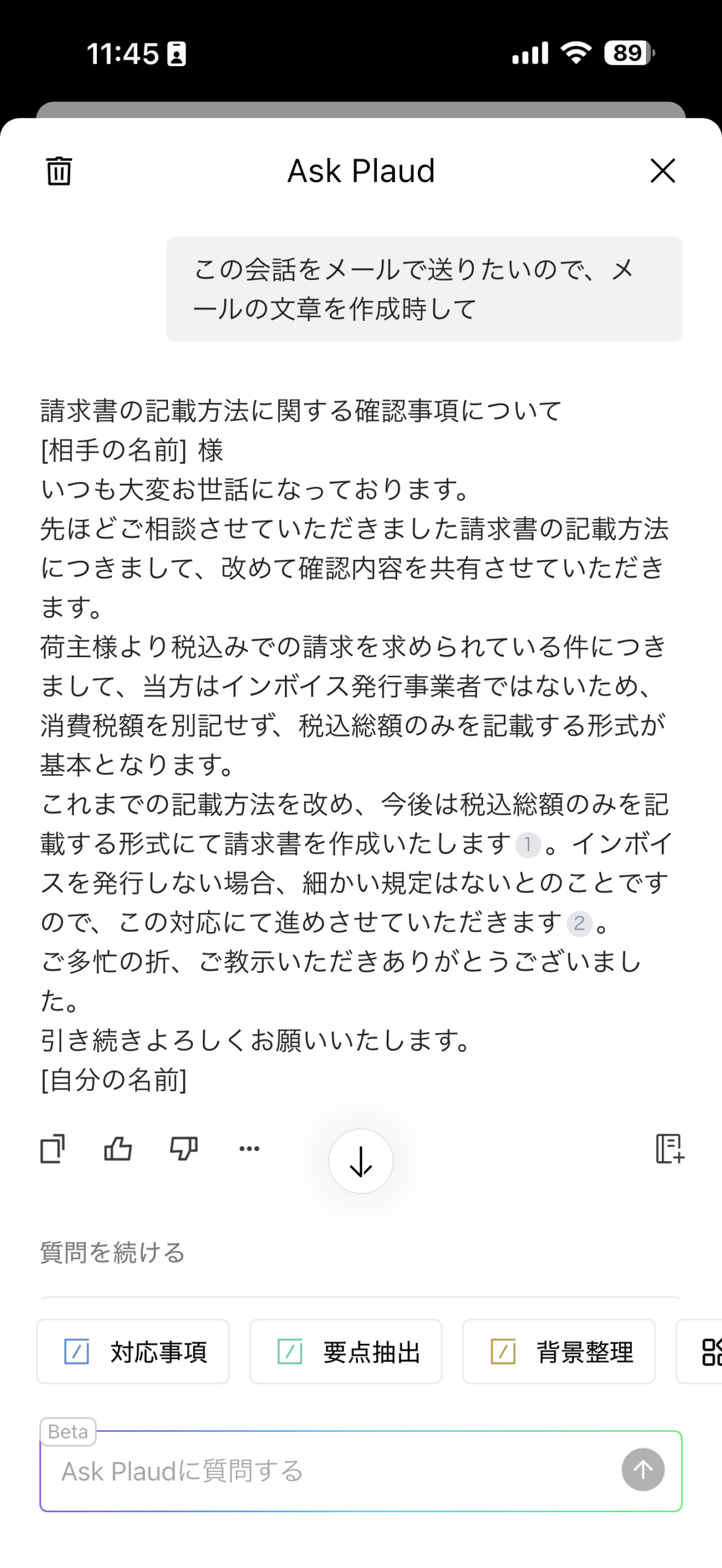Give the response a thumbs up

[x=118, y=1148]
